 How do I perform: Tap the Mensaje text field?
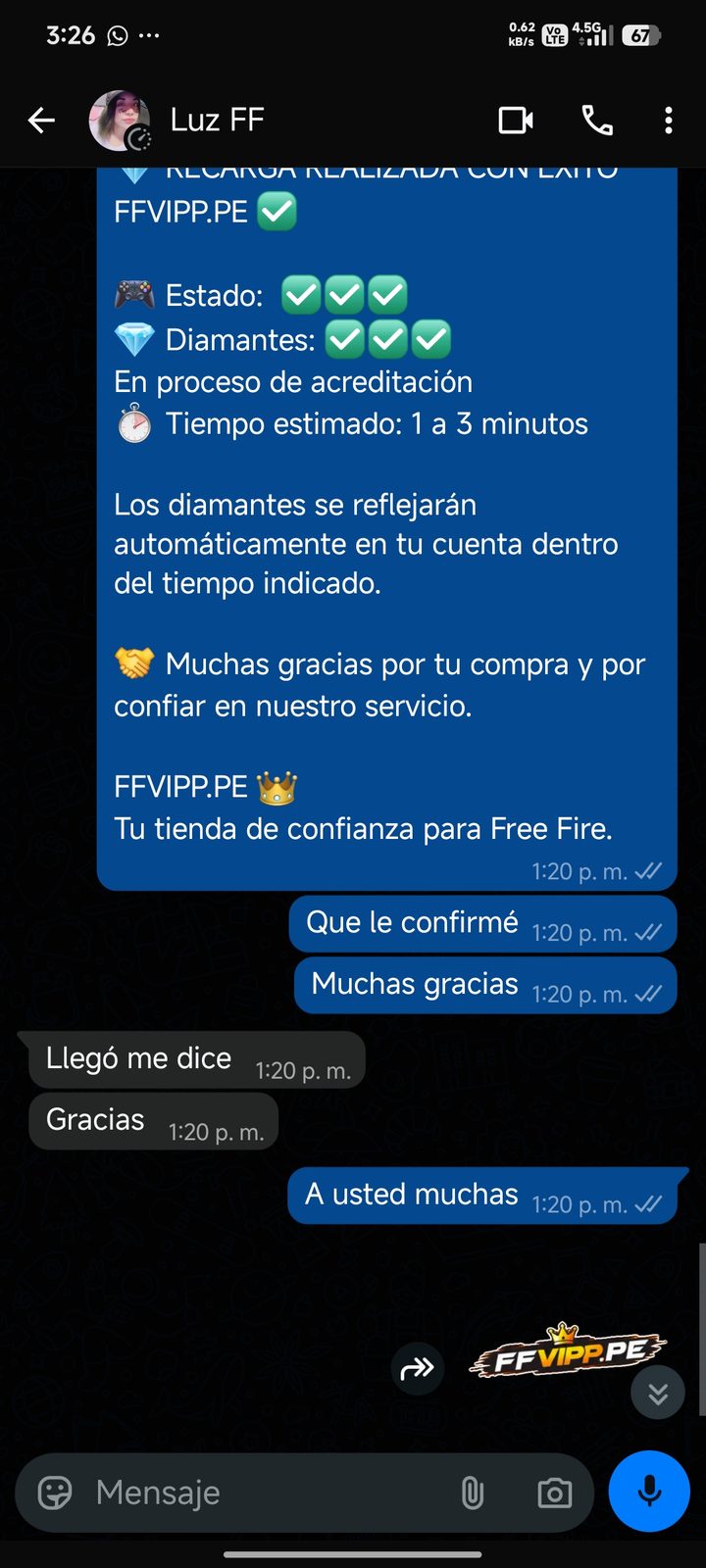[x=265, y=1493]
